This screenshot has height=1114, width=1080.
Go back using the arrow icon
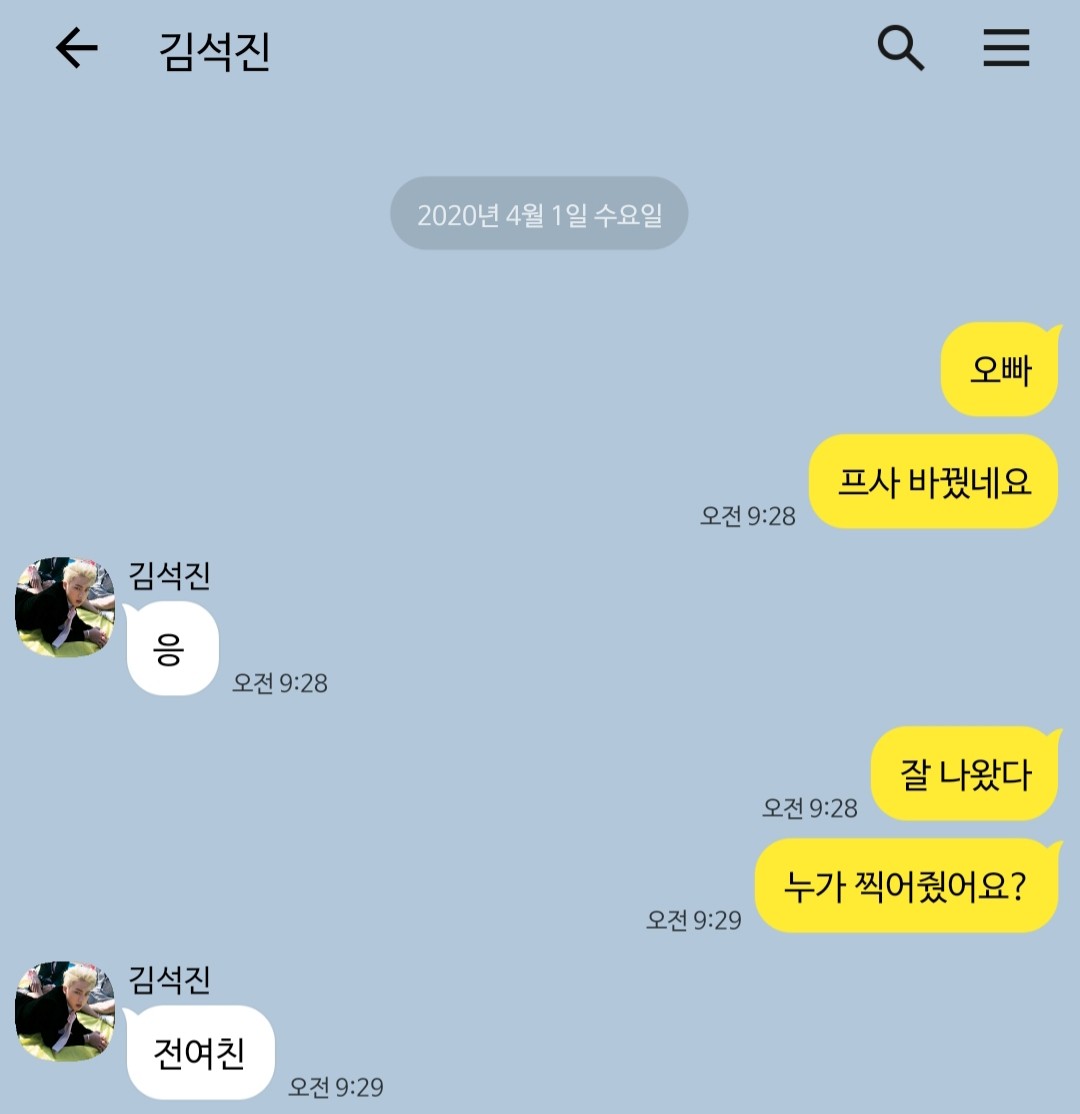(76, 48)
